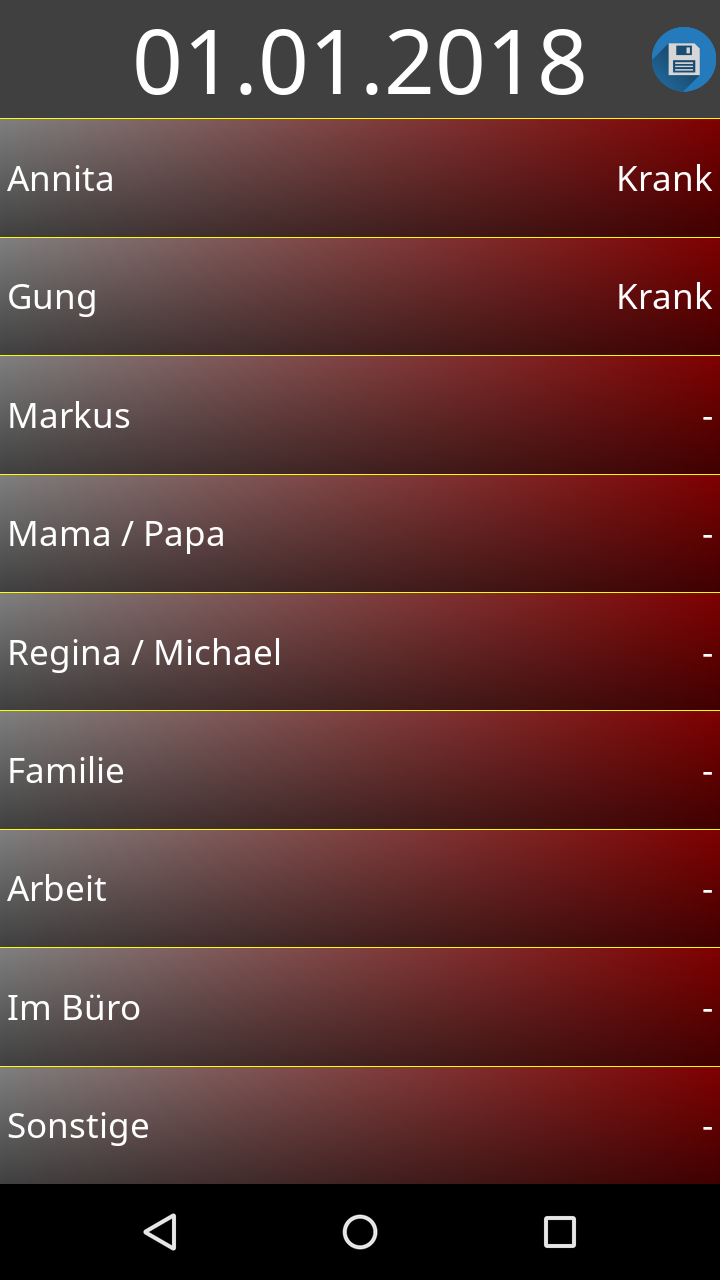Viewport: 720px width, 1280px height.
Task: Choose the Mama / Papa row
Action: pos(360,534)
